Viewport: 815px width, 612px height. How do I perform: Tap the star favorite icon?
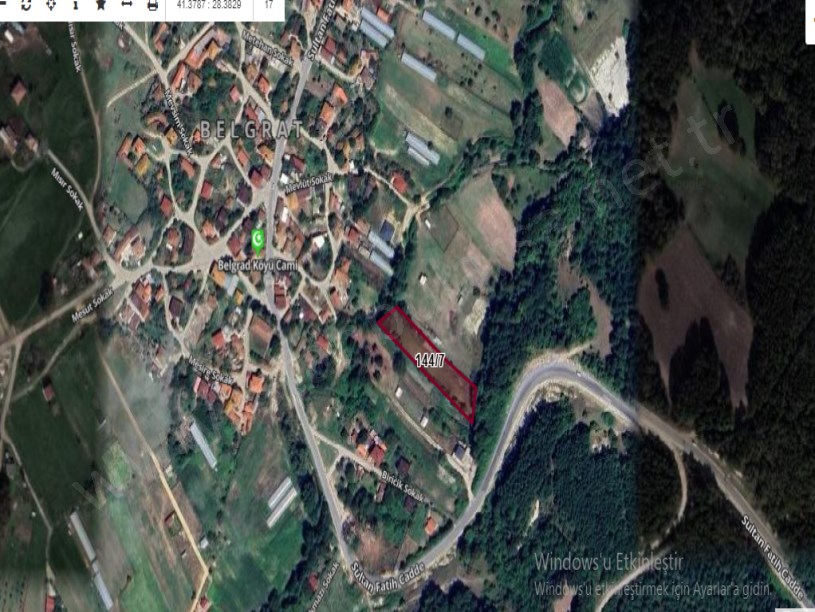point(101,5)
